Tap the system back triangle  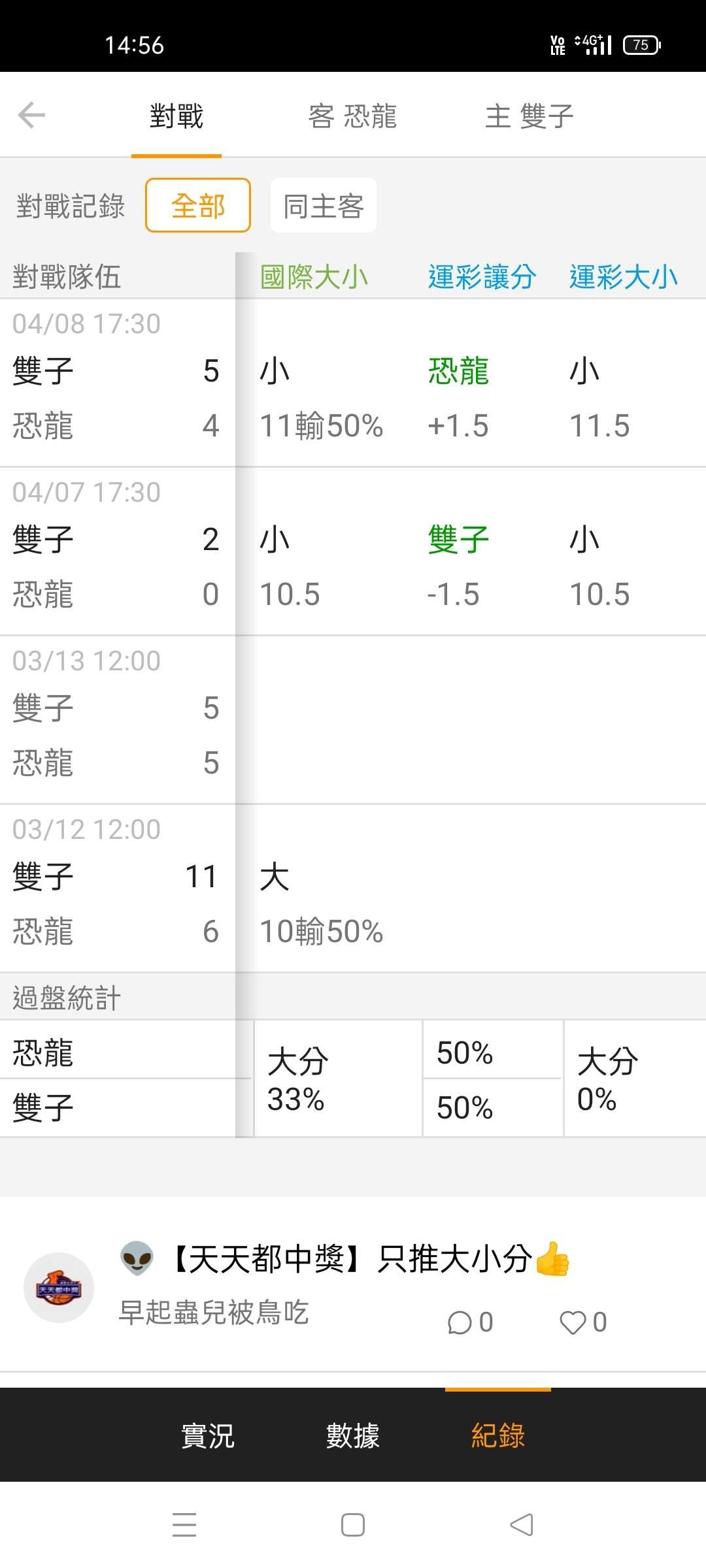(x=522, y=1525)
